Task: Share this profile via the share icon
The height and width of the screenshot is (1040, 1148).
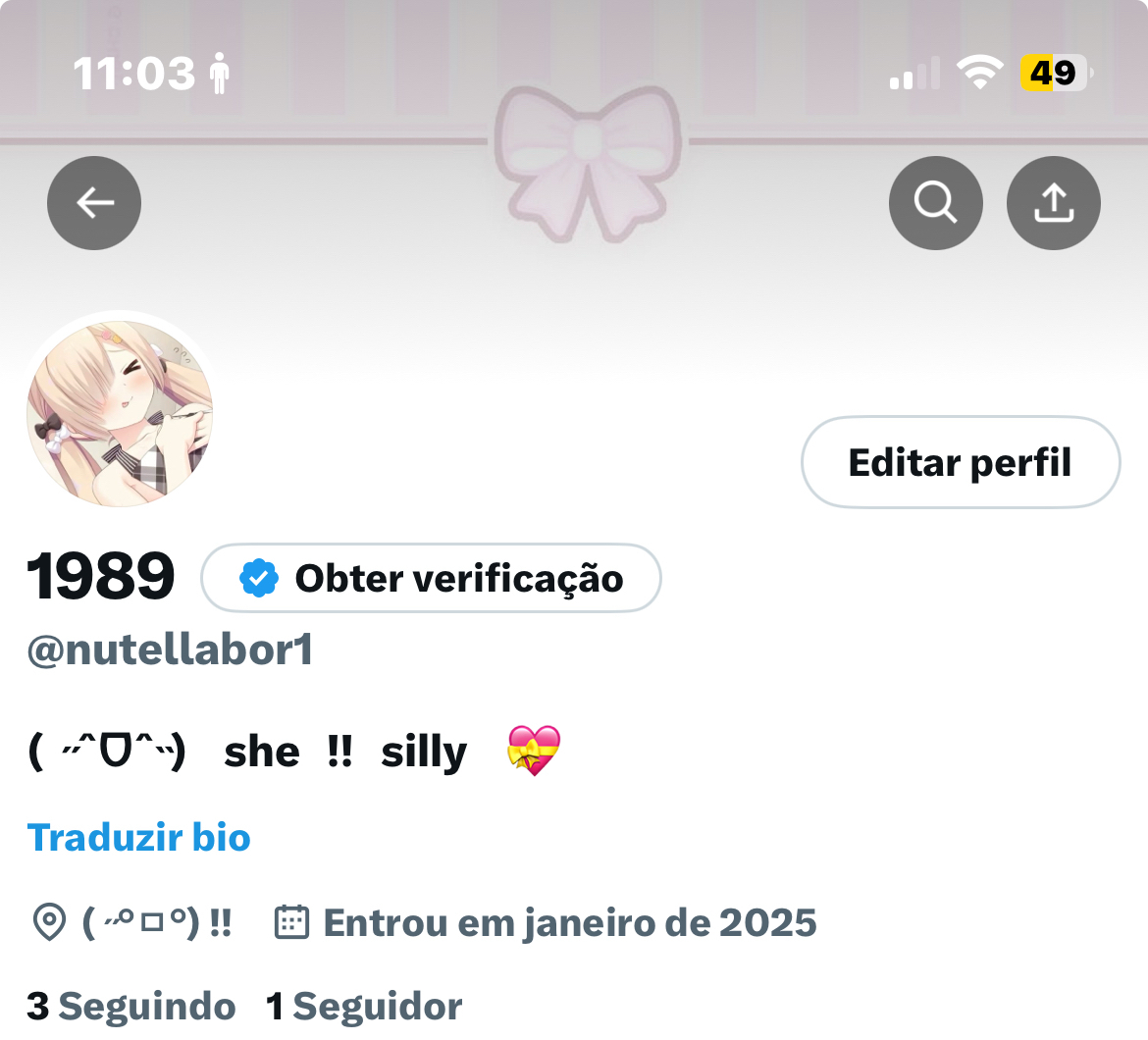Action: pos(1053,203)
